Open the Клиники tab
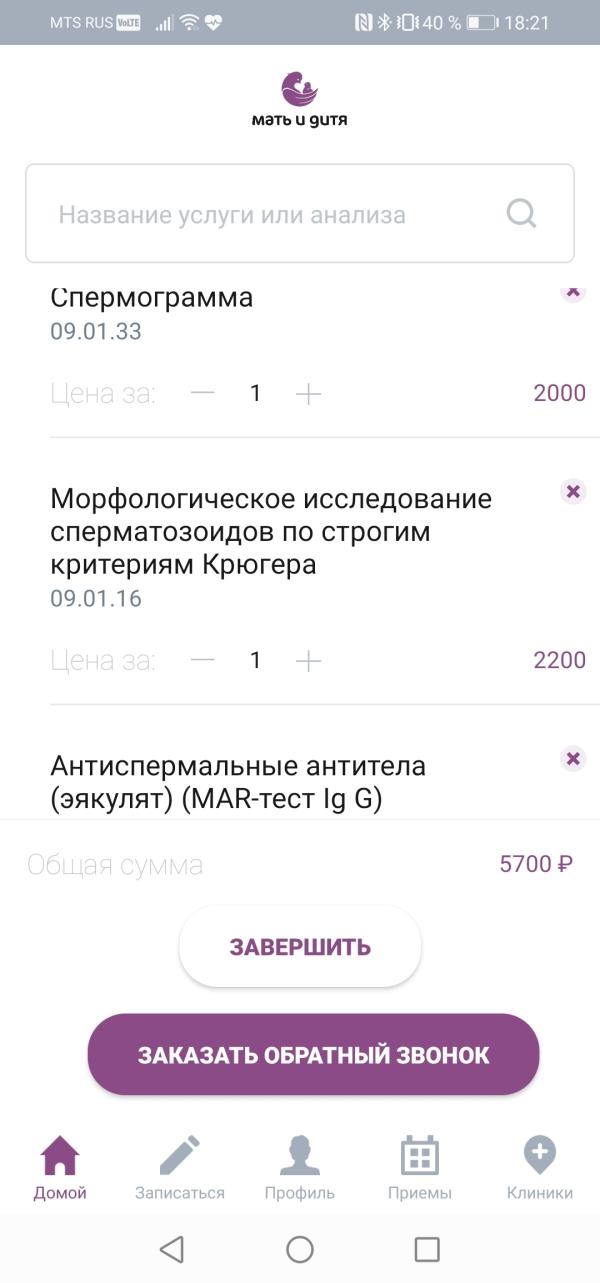This screenshot has height=1283, width=600. tap(540, 1168)
